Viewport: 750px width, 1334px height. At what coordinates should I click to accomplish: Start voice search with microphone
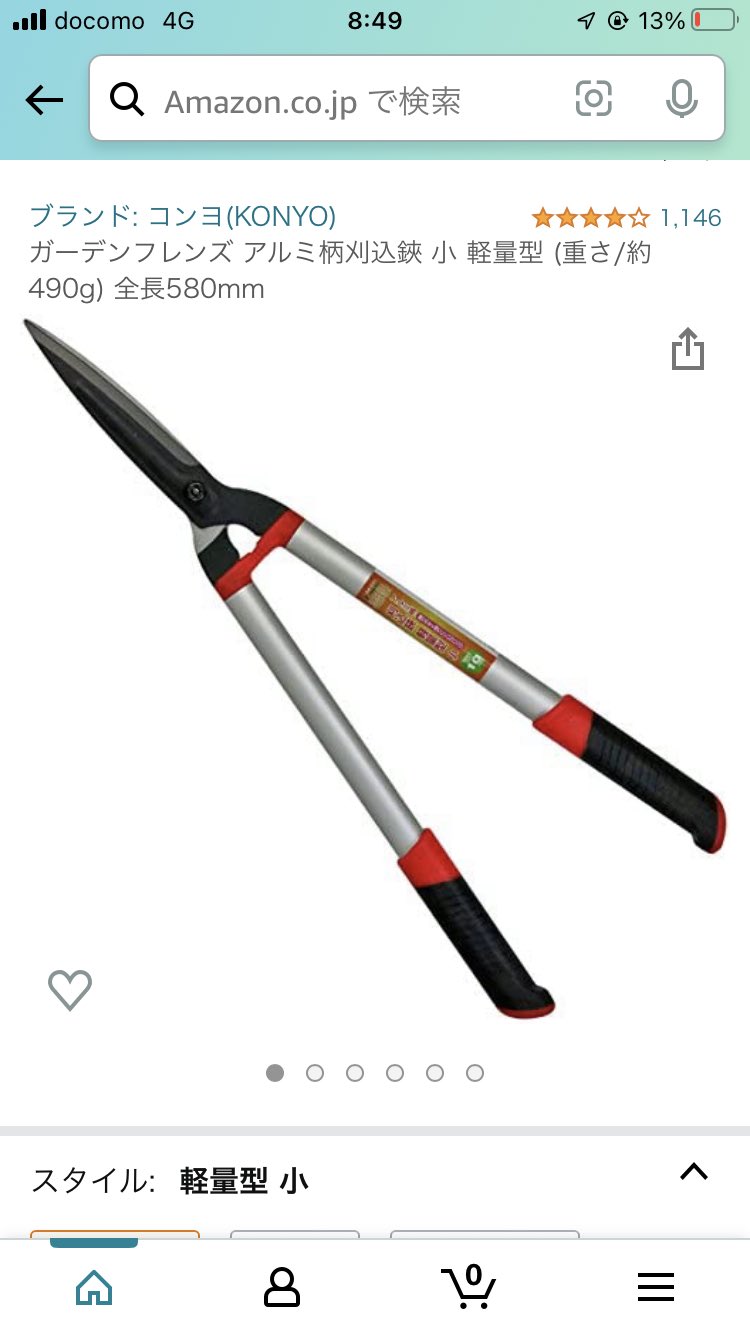pos(681,98)
